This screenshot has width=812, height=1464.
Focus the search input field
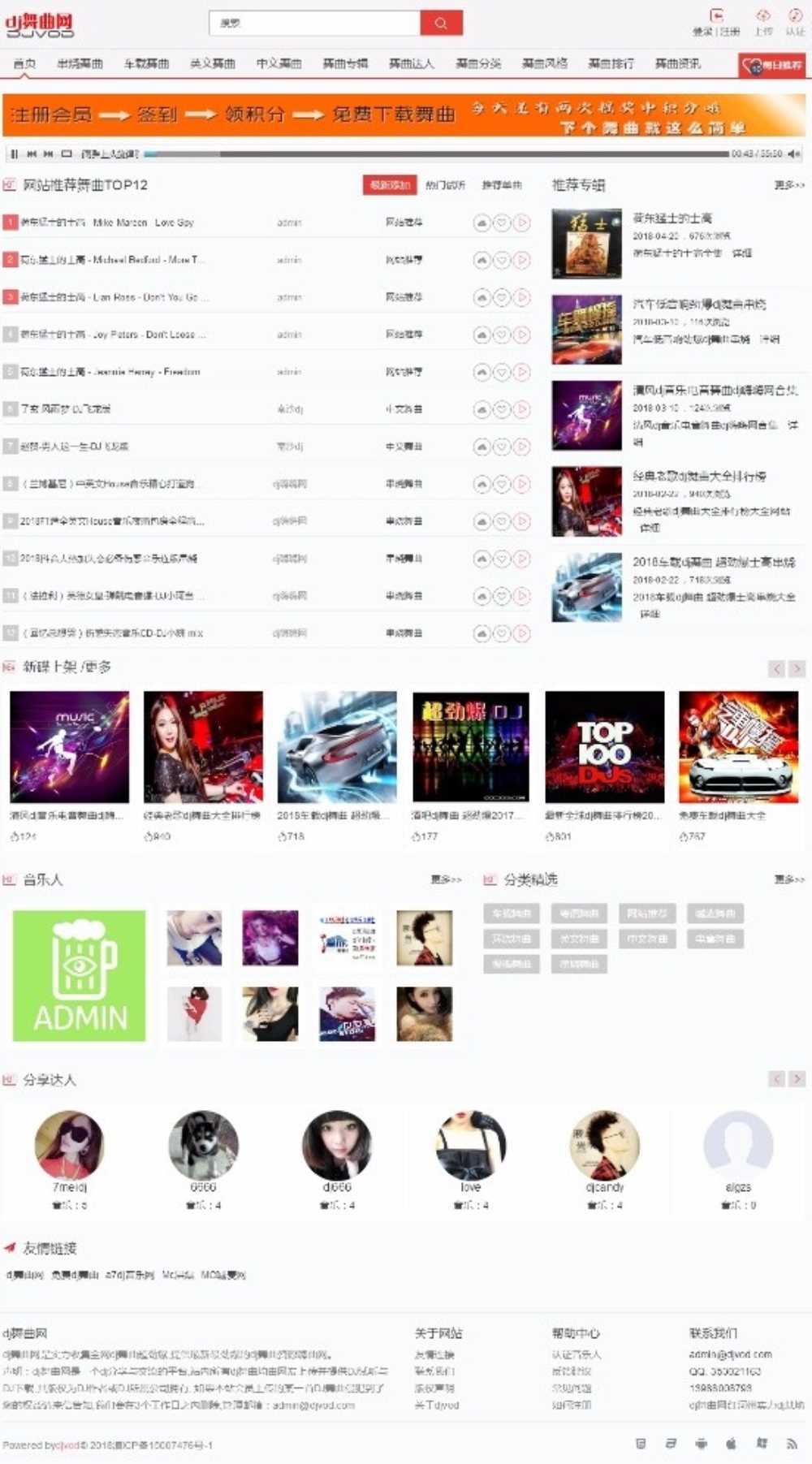pos(315,24)
